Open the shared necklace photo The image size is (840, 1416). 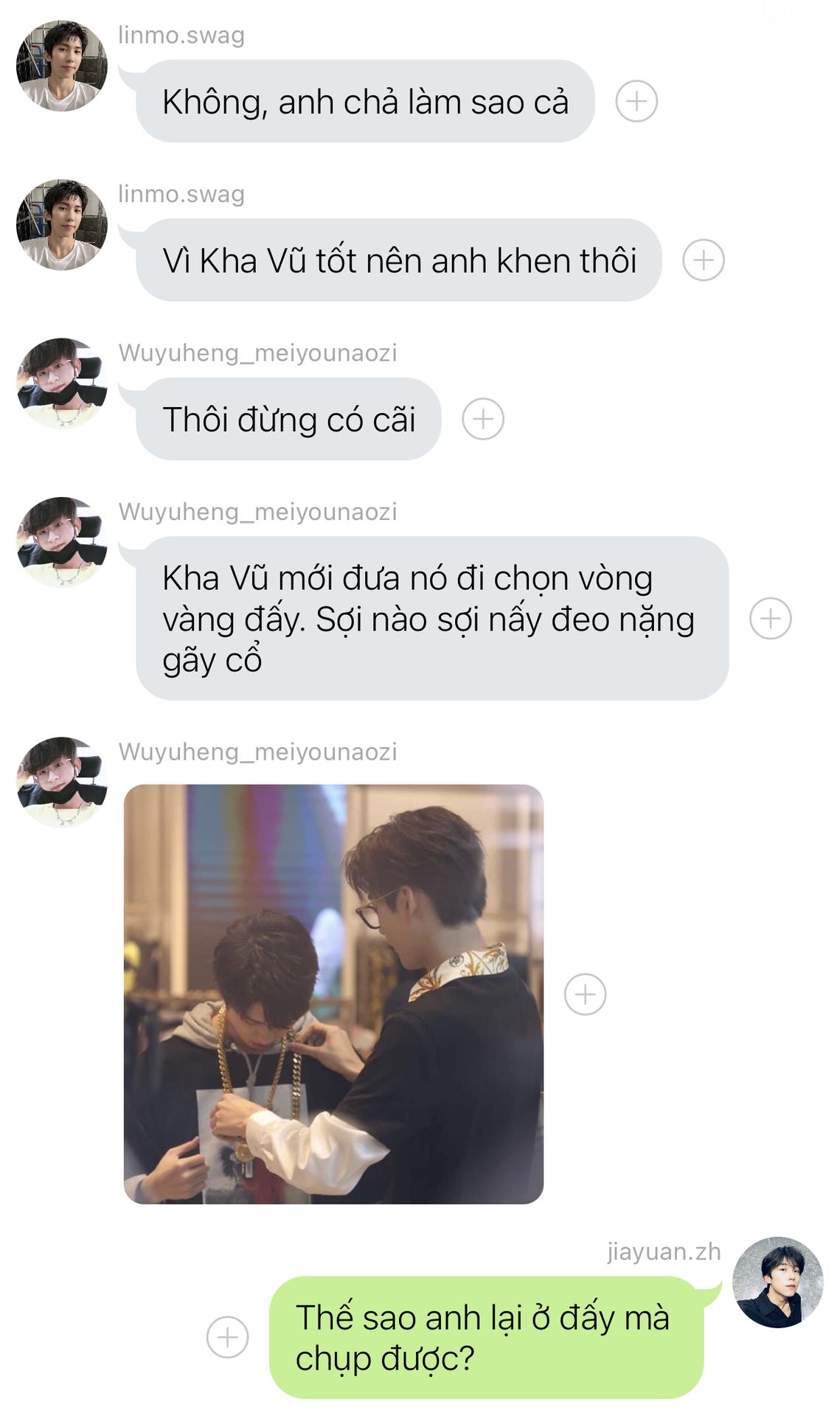coord(333,994)
